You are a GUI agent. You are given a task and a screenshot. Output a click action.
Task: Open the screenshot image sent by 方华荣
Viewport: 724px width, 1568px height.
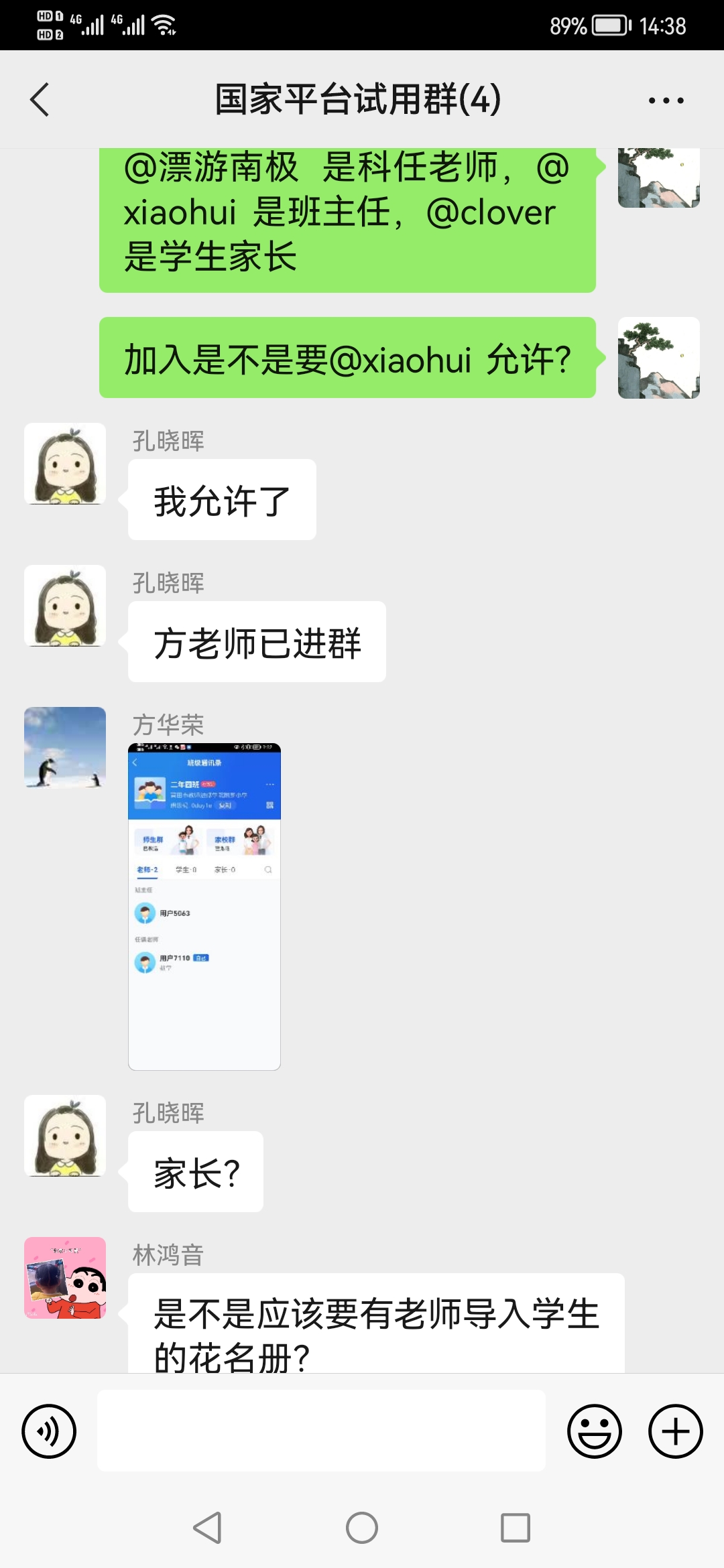tap(204, 906)
